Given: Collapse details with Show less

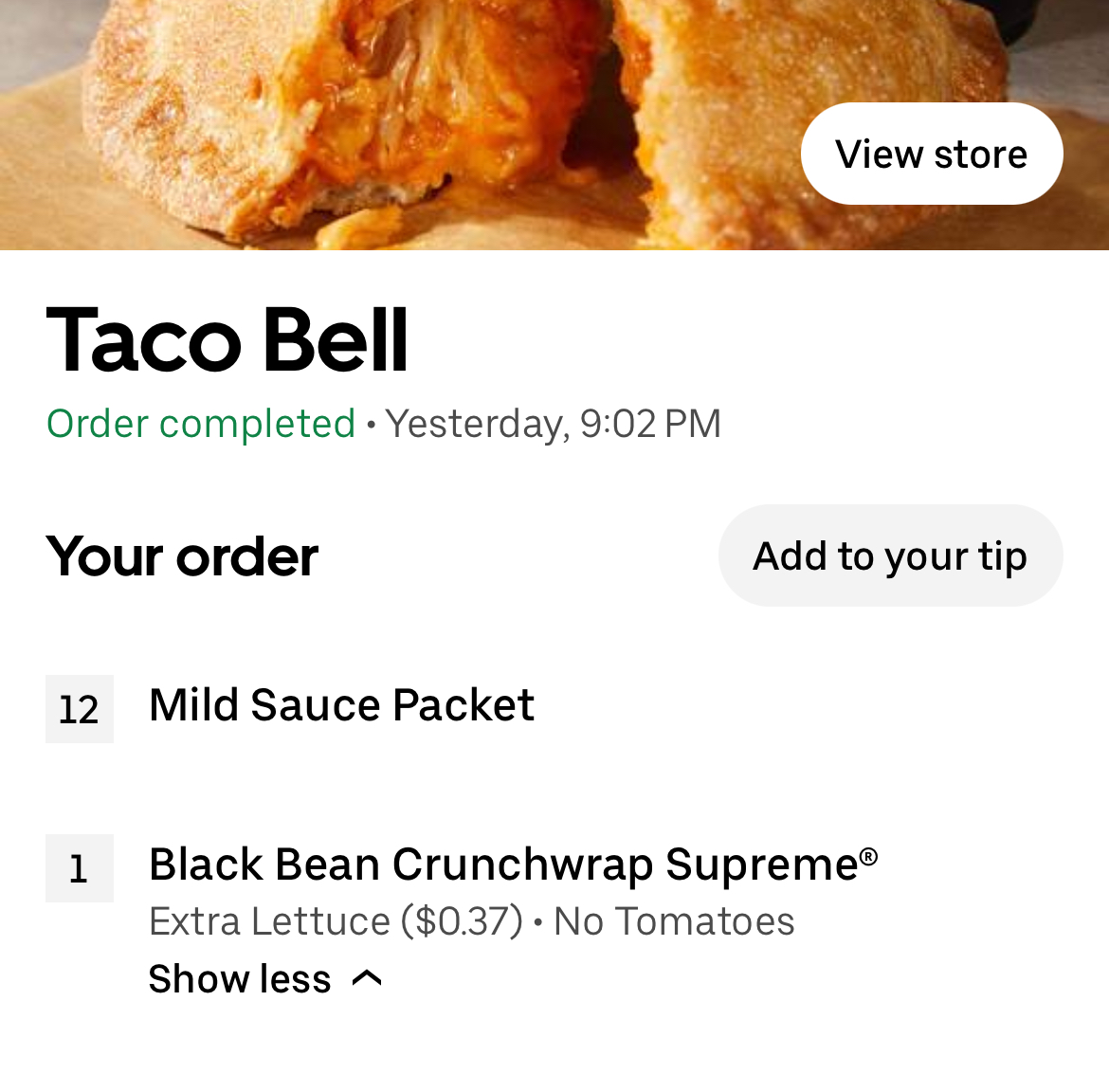Looking at the screenshot, I should pyautogui.click(x=264, y=979).
